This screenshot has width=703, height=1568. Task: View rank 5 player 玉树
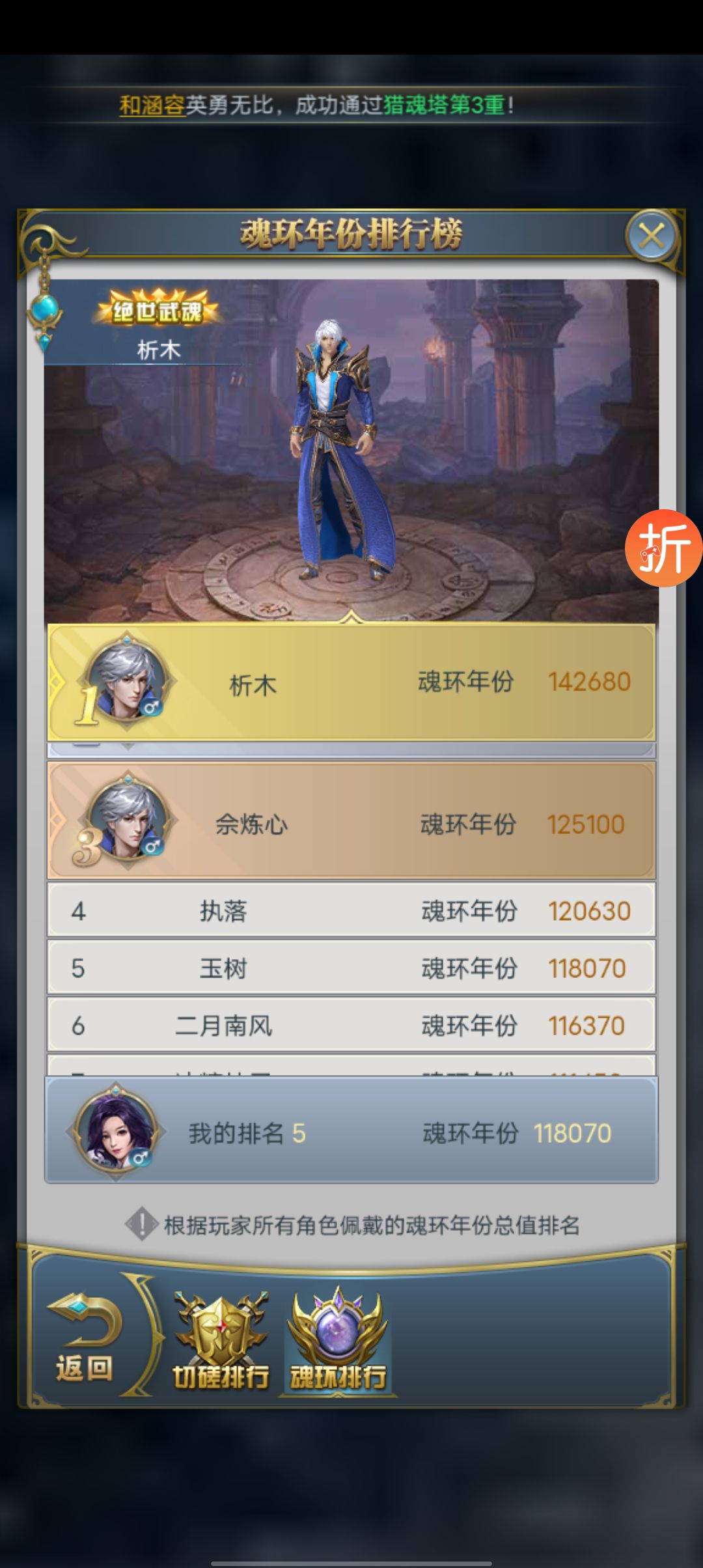click(351, 968)
